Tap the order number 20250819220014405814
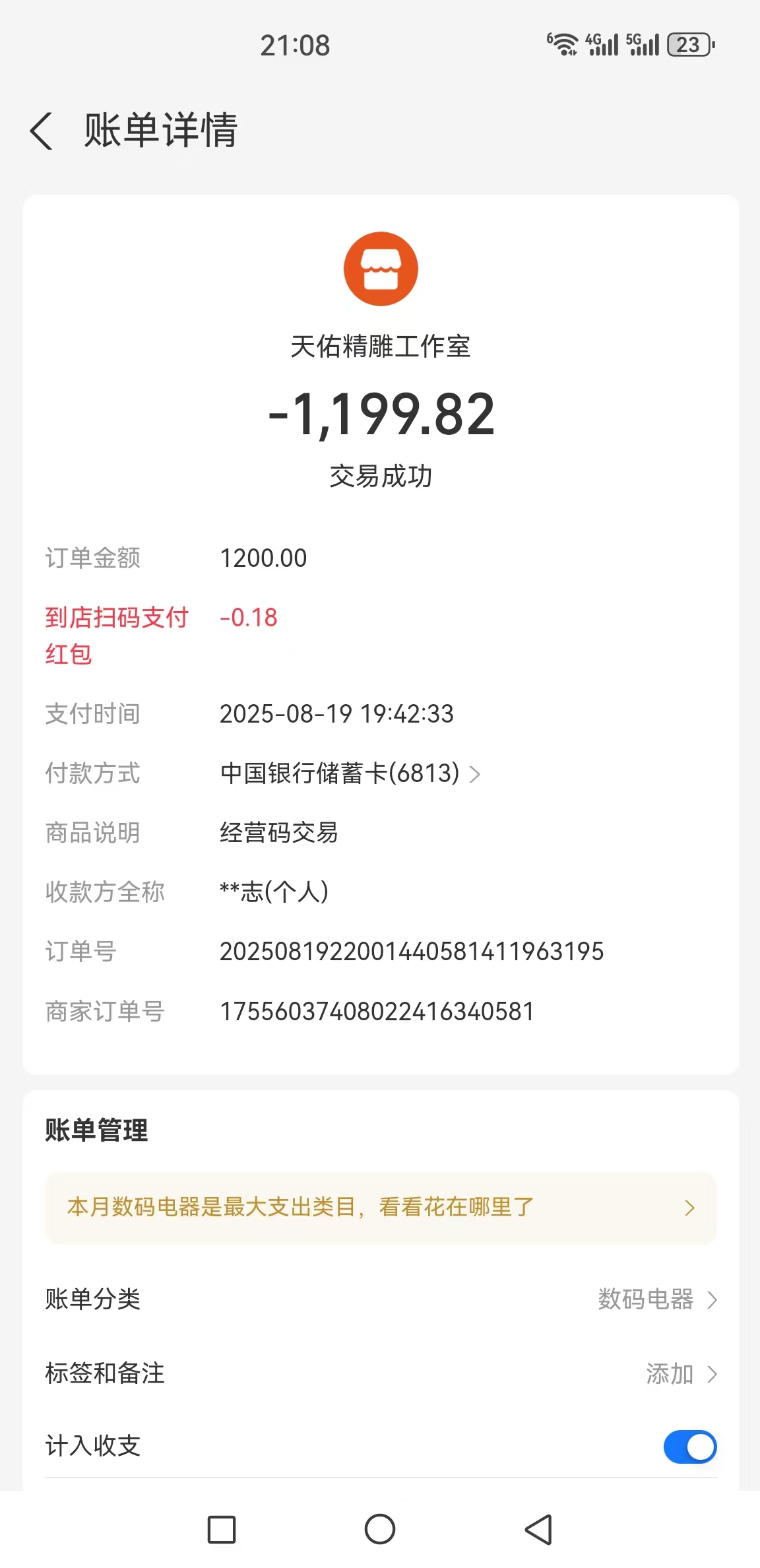The width and height of the screenshot is (760, 1568). (412, 951)
